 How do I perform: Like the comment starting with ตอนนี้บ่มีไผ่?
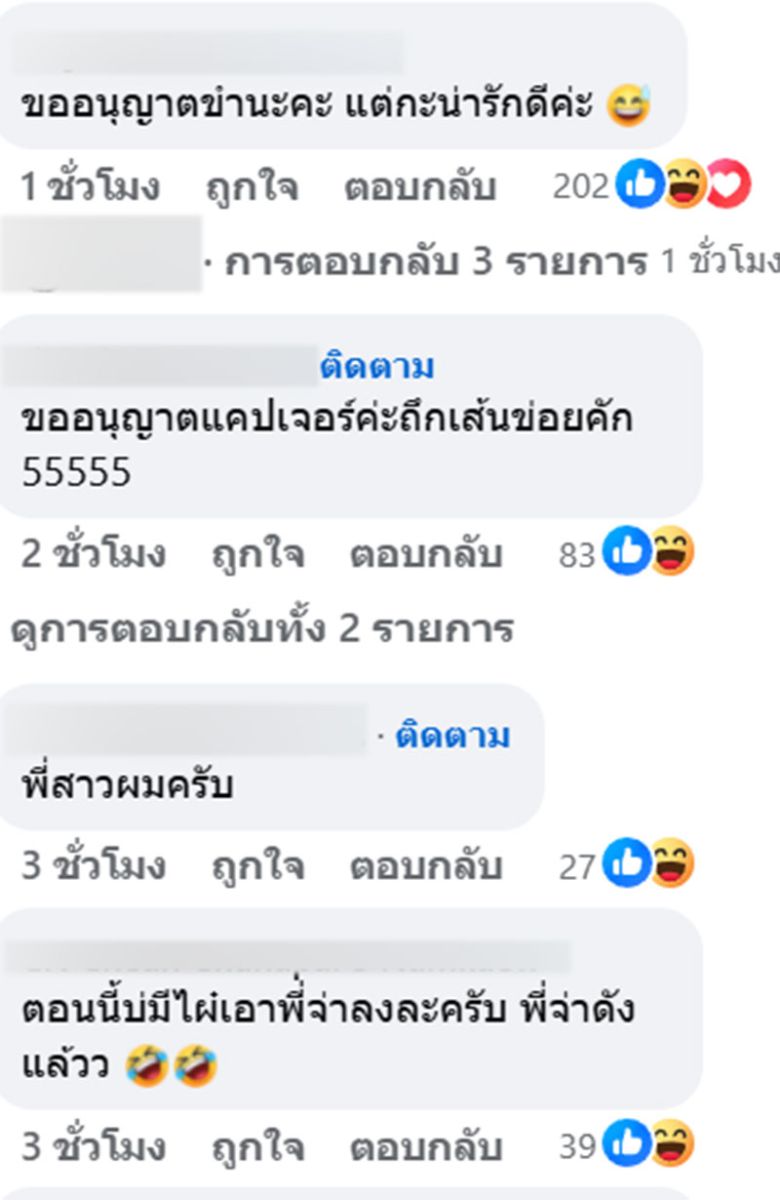coord(257,1146)
